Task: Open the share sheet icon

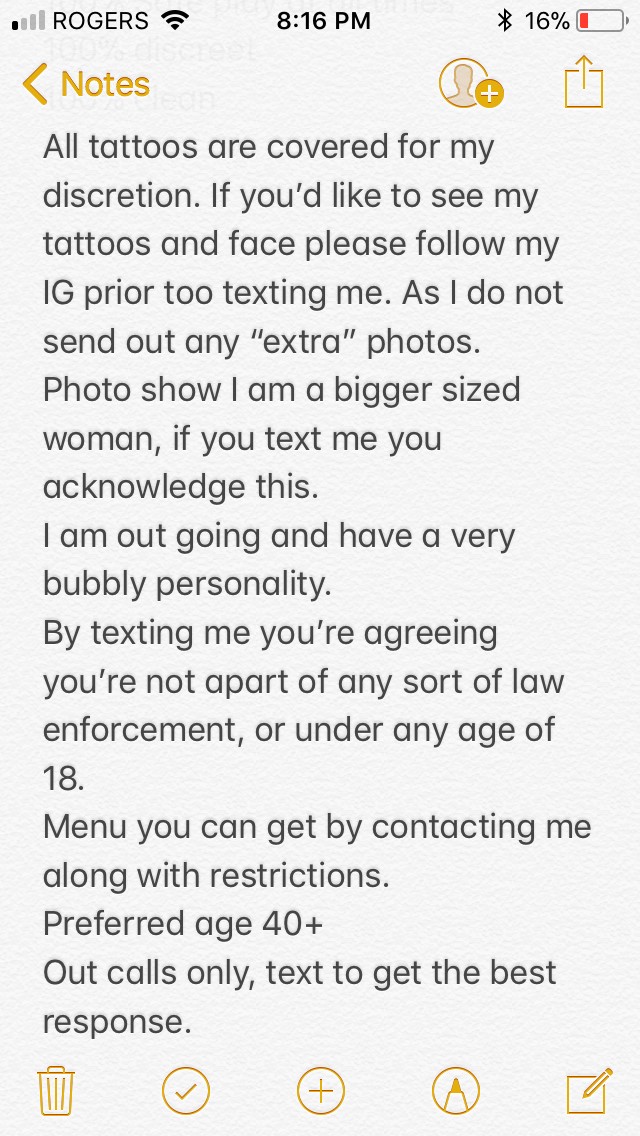Action: [583, 82]
